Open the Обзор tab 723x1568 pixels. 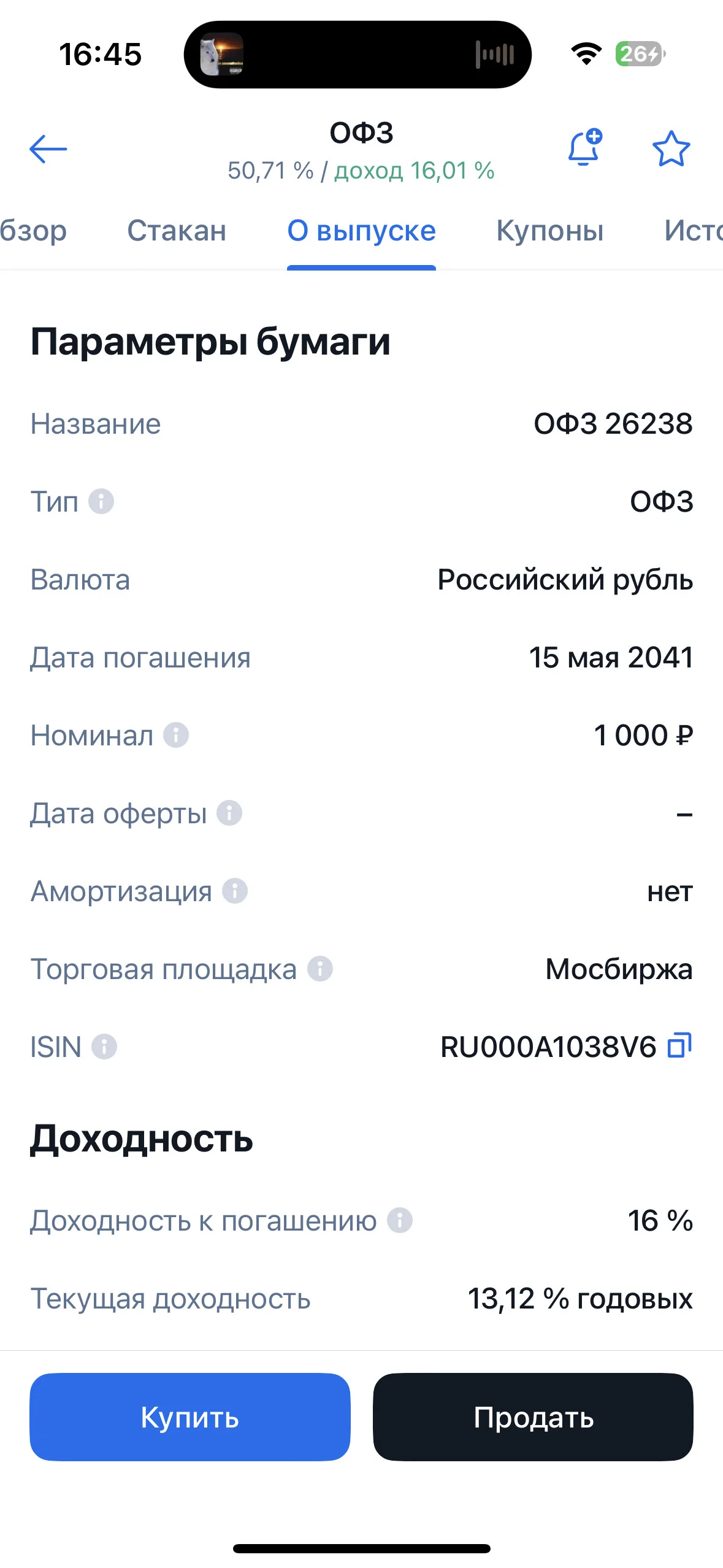(x=33, y=231)
